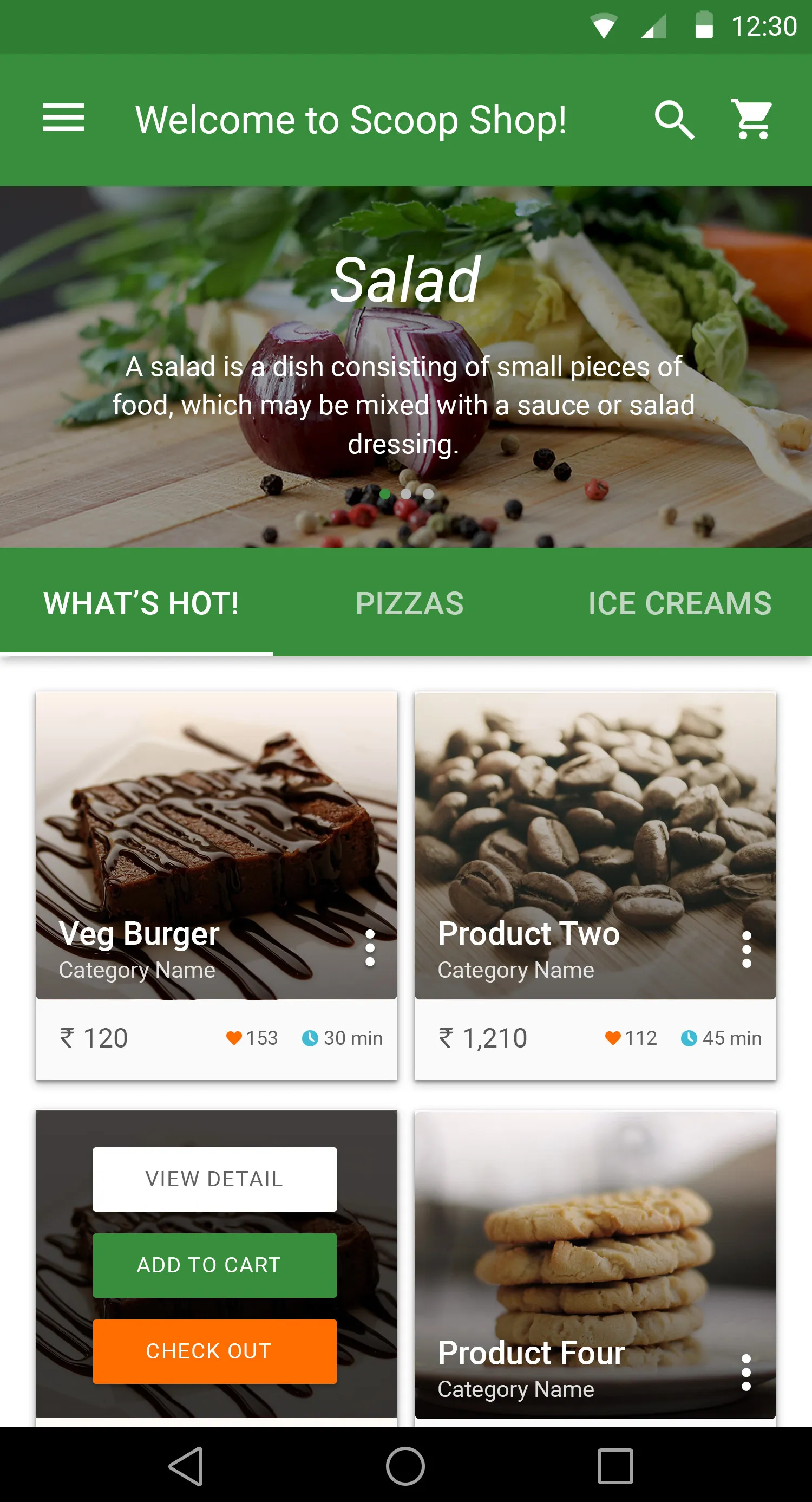The image size is (812, 1502).
Task: Tap the View Detail button
Action: [214, 1179]
